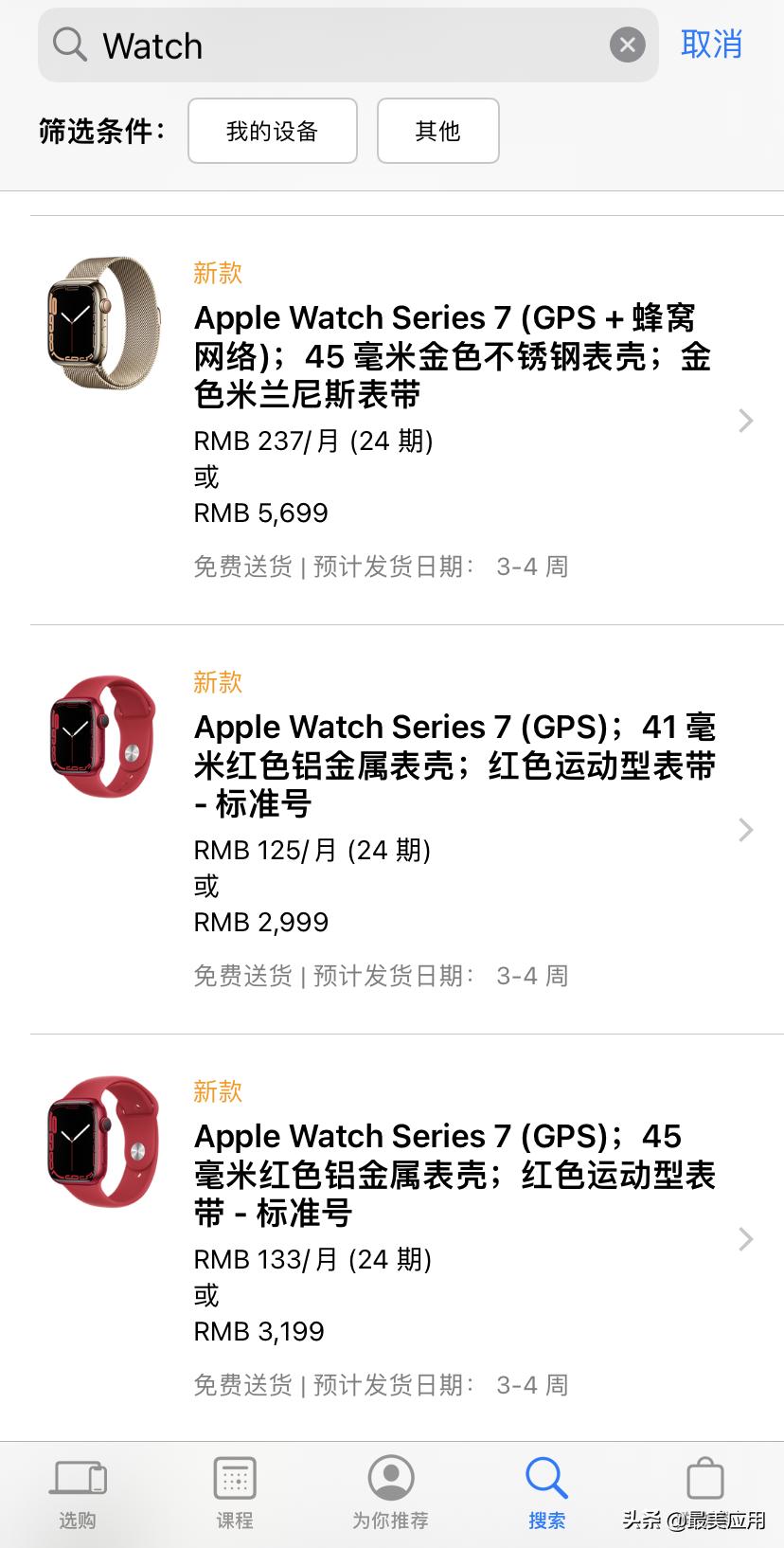This screenshot has height=1548, width=784.
Task: Click the magnifier icon inside the search bar
Action: coord(68,45)
